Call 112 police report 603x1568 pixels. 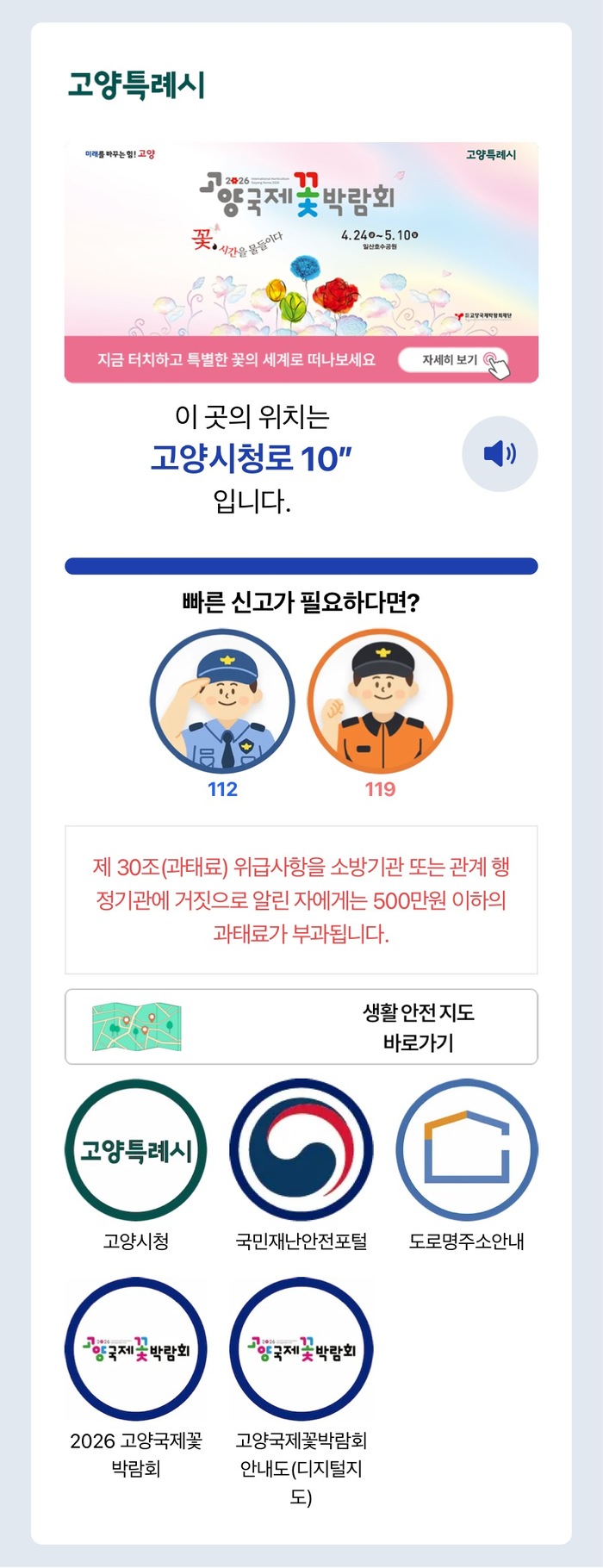222,701
